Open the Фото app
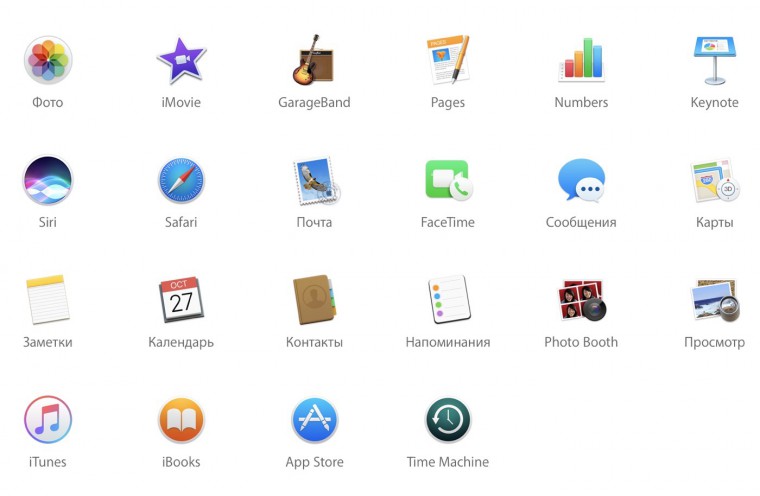760x496 pixels. pyautogui.click(x=47, y=60)
